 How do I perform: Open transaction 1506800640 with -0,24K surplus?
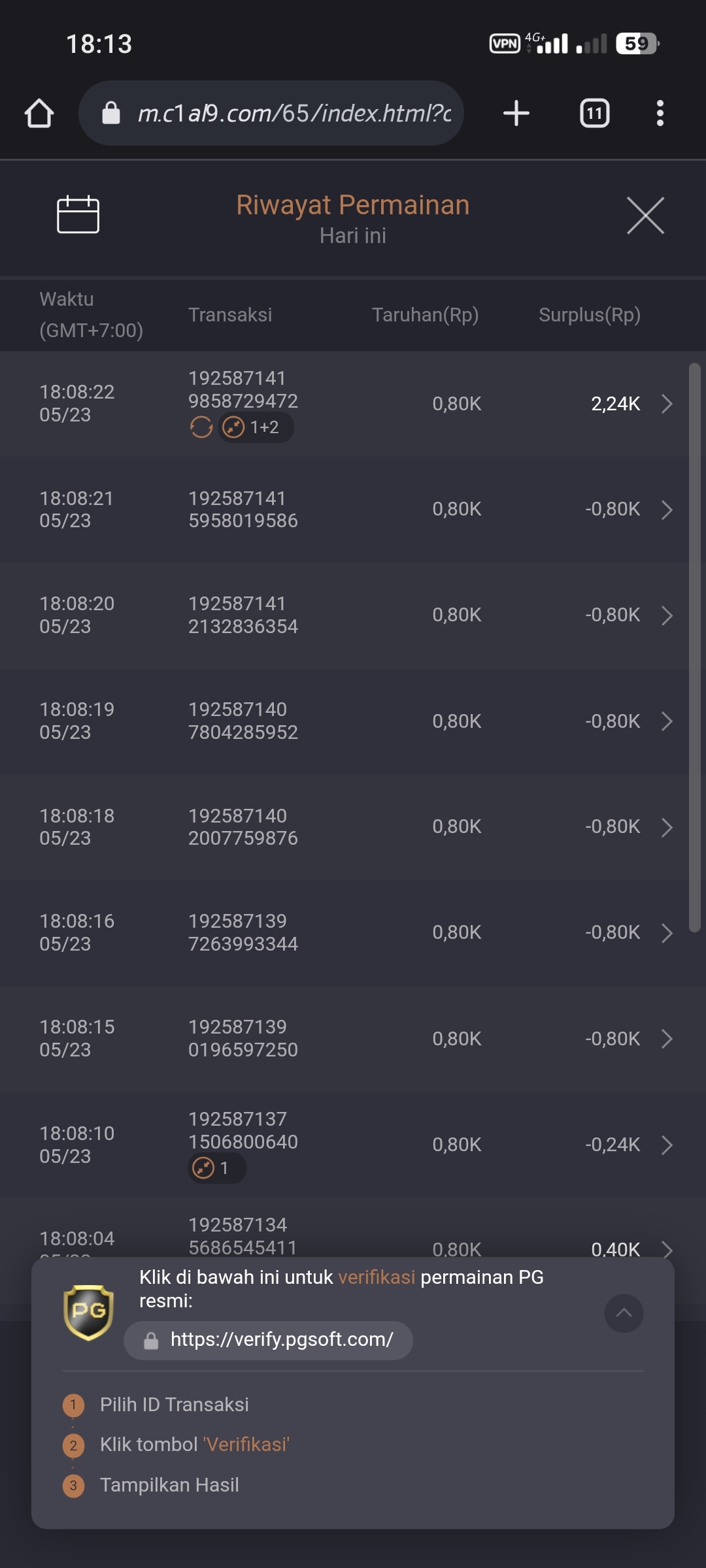click(345, 1145)
